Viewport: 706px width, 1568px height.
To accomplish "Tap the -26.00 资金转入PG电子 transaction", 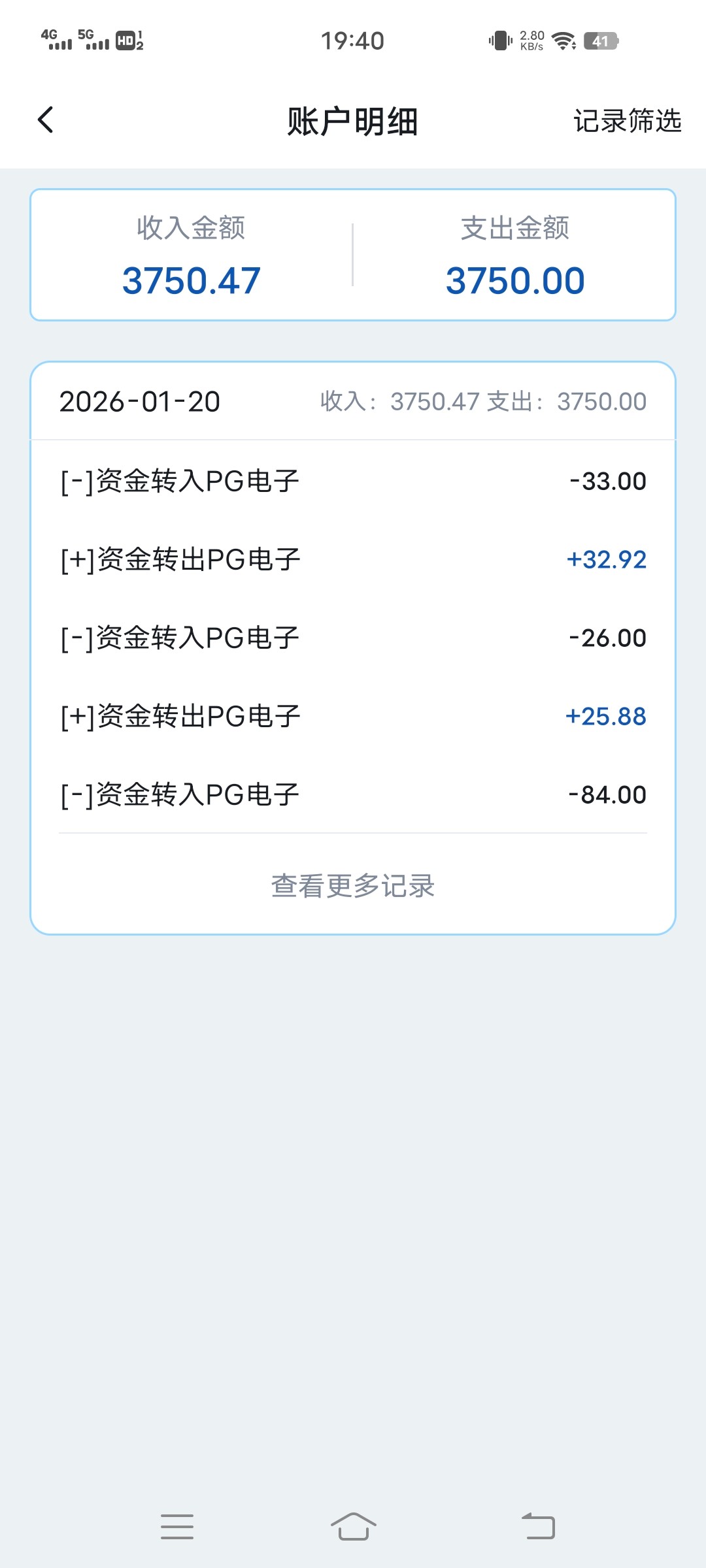I will pos(353,637).
